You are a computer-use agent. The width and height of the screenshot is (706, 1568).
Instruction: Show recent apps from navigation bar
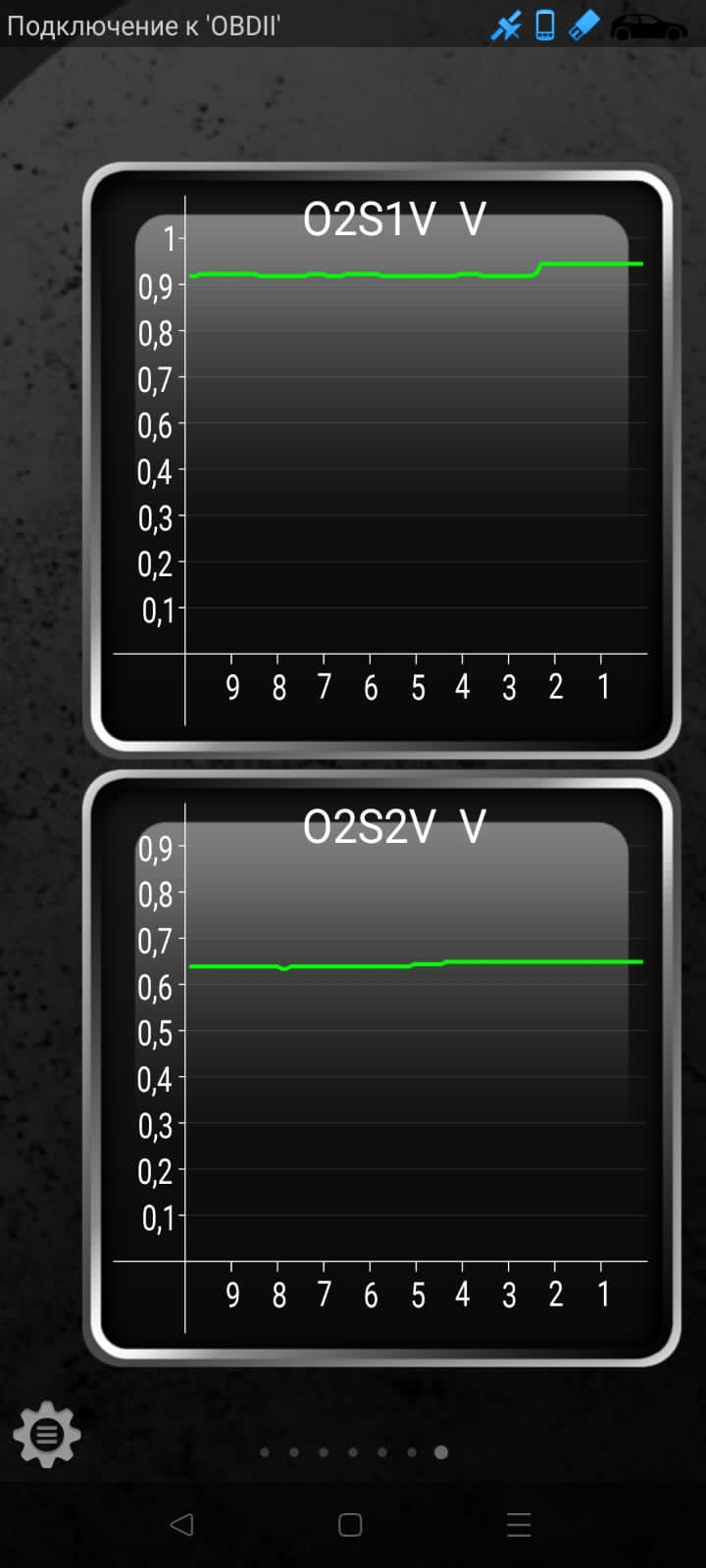[519, 1524]
